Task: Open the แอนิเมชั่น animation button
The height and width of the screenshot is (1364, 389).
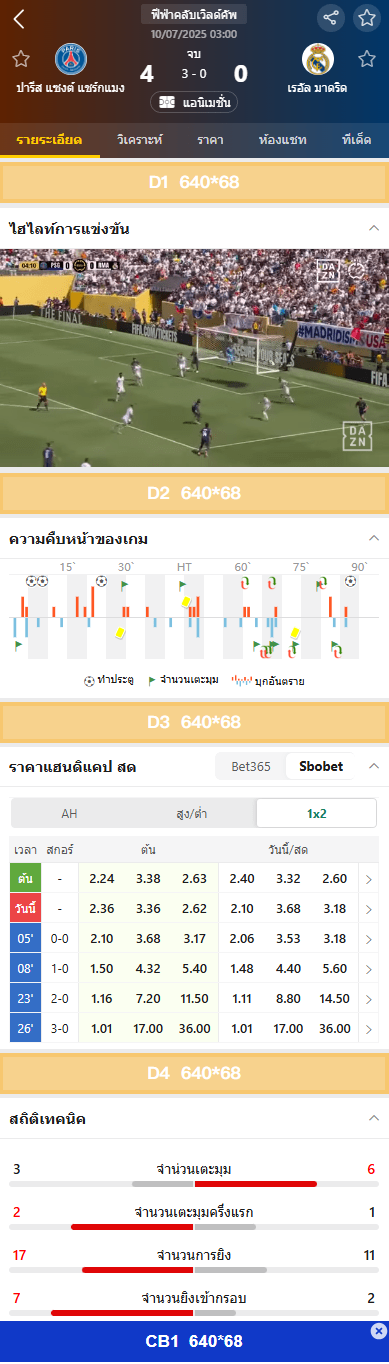Action: click(194, 102)
